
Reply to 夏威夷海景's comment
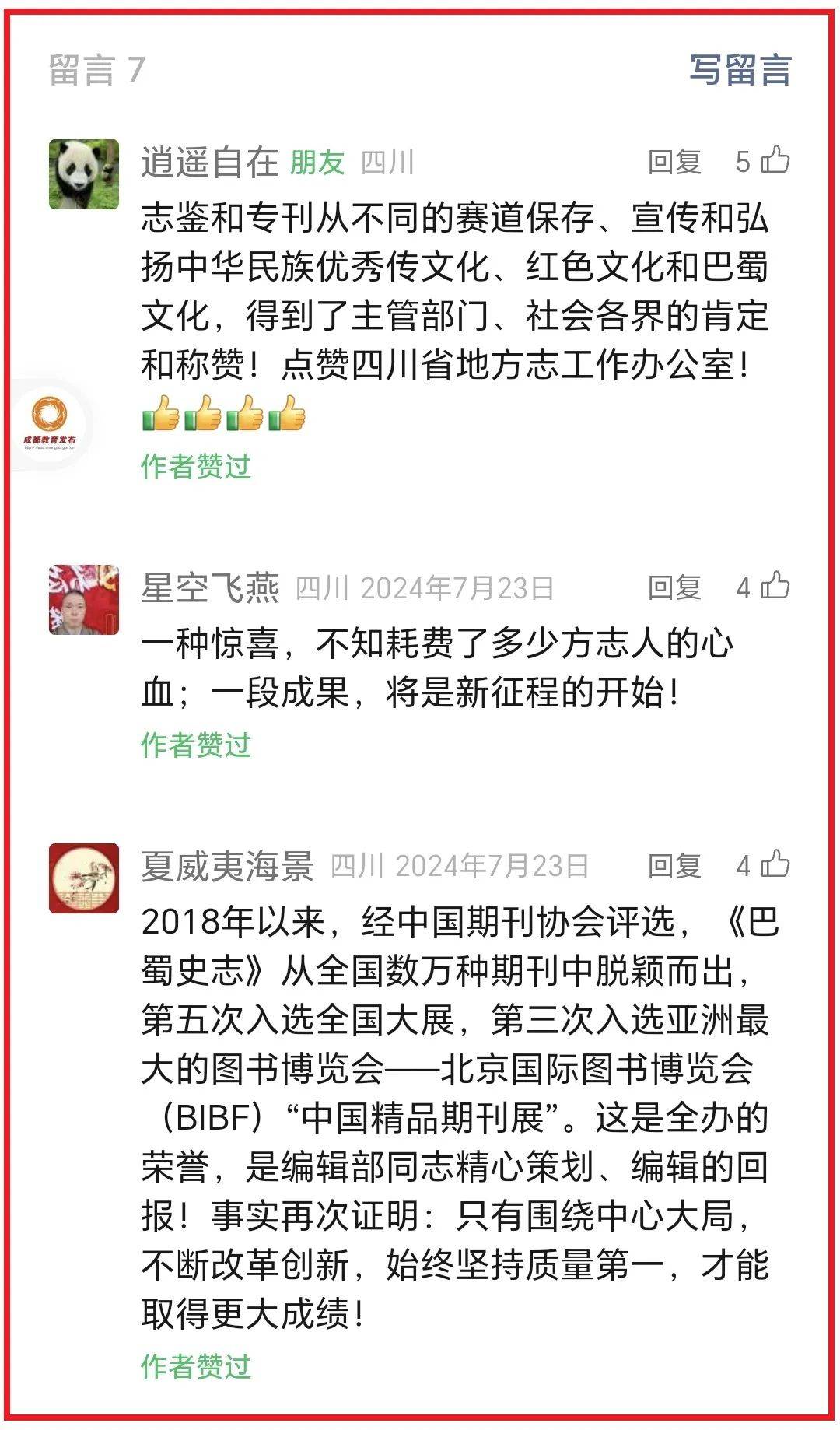click(x=674, y=866)
